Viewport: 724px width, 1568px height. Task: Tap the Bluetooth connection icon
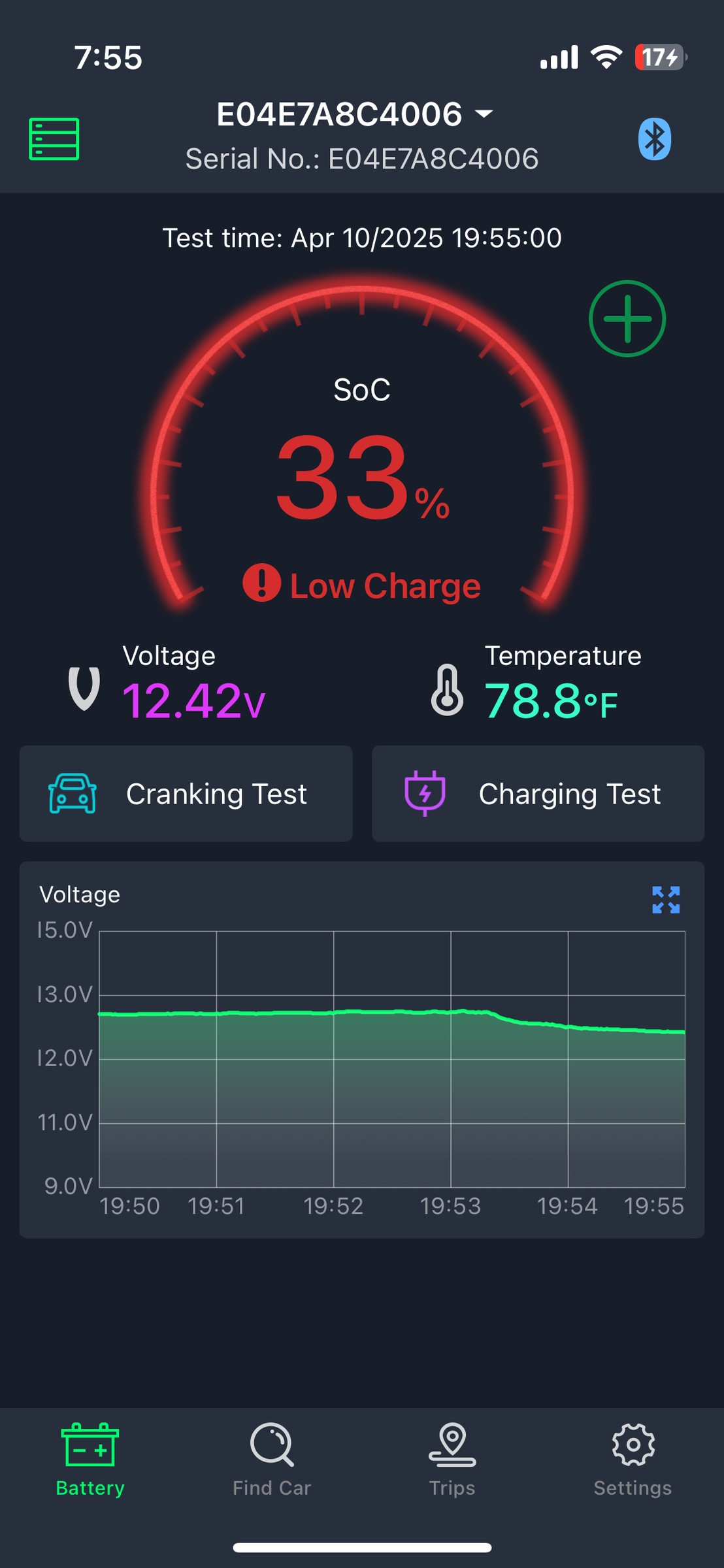coord(654,139)
